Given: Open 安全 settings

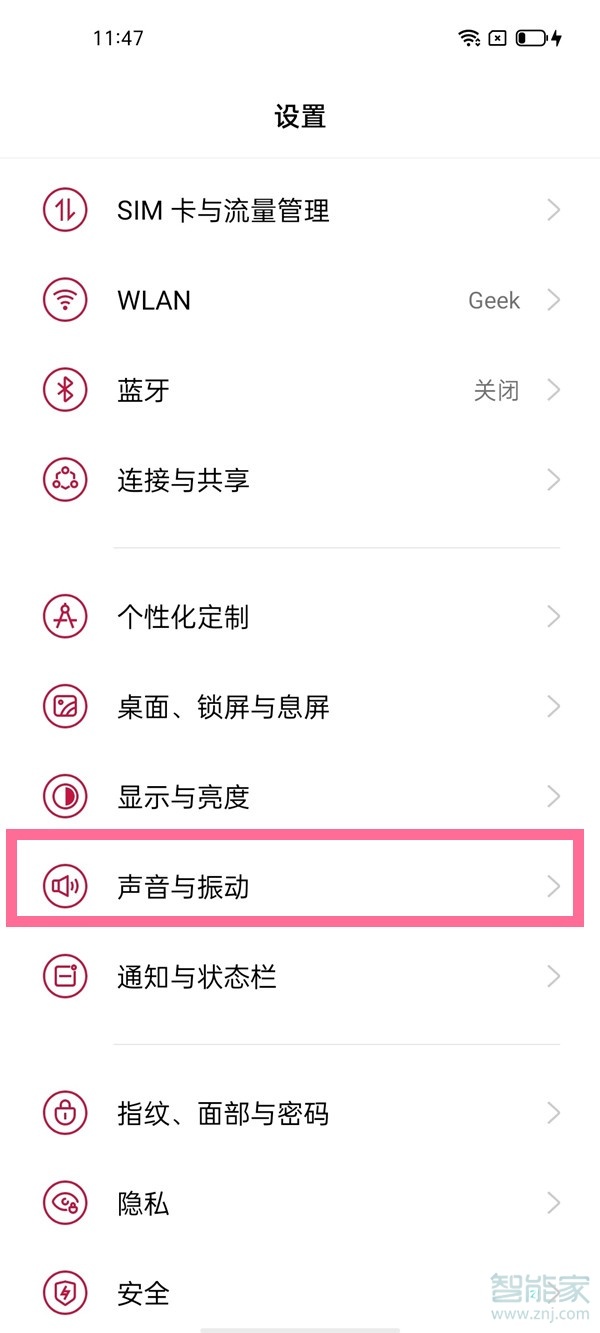Looking at the screenshot, I should click(x=300, y=1291).
